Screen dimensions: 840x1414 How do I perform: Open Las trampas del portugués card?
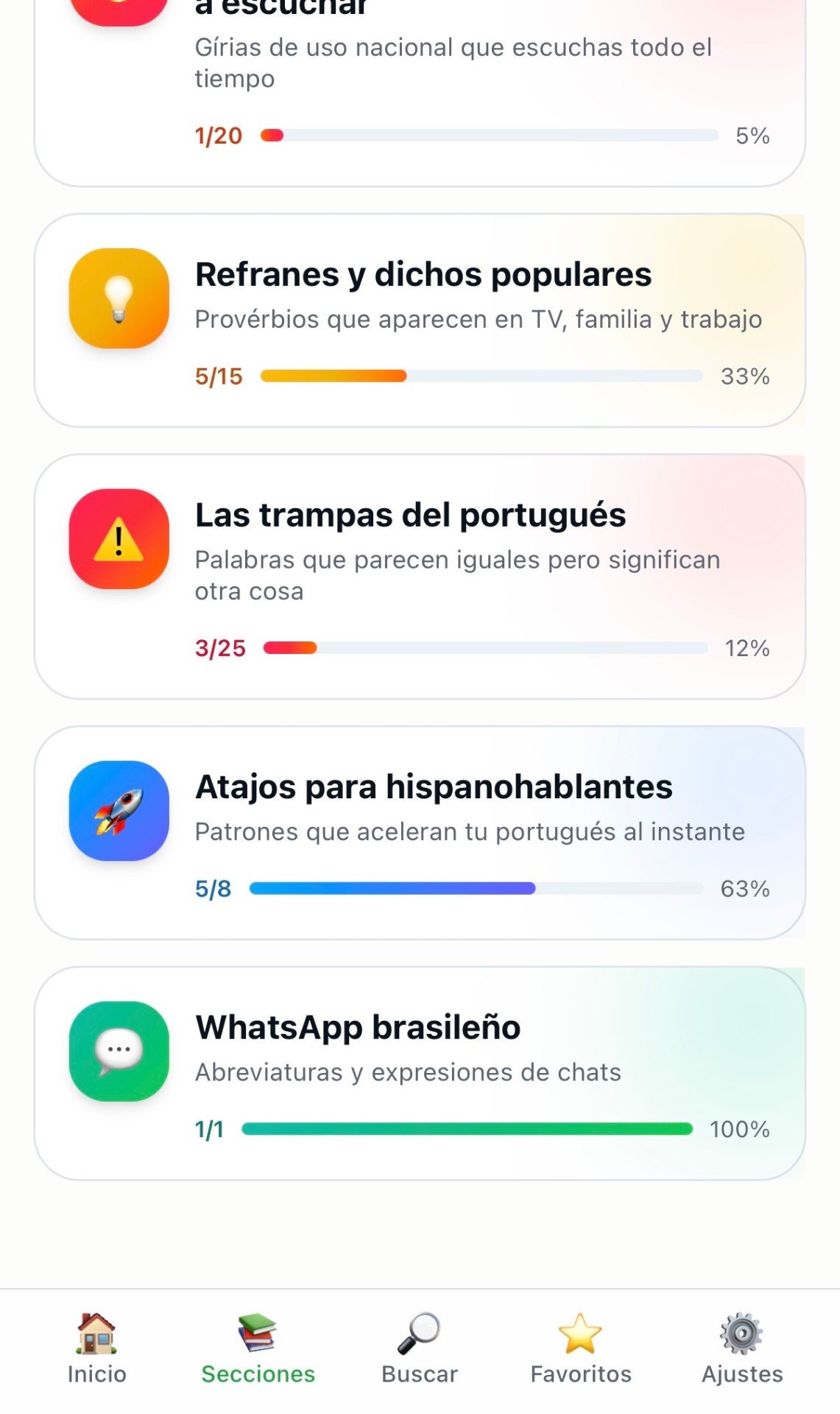point(420,577)
